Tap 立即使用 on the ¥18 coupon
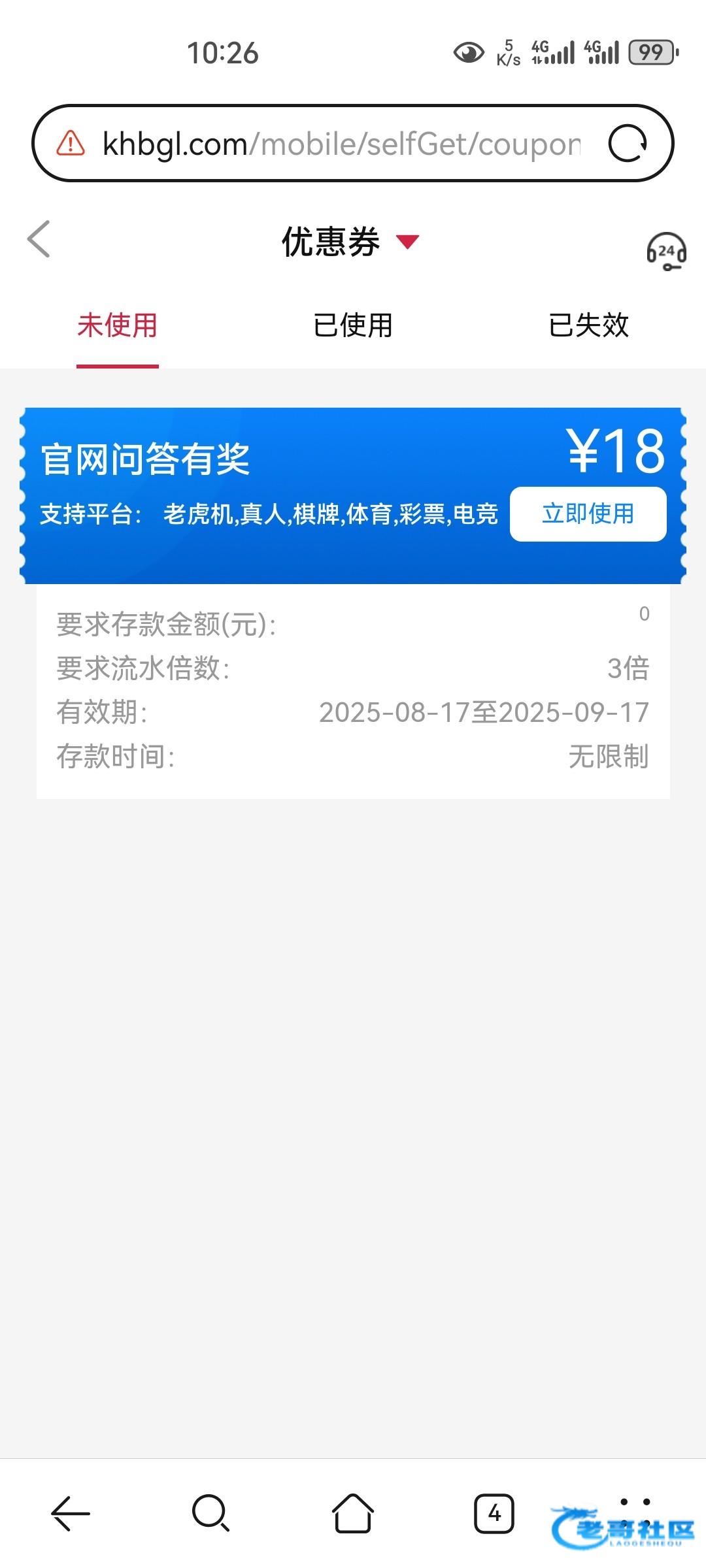 click(x=588, y=514)
